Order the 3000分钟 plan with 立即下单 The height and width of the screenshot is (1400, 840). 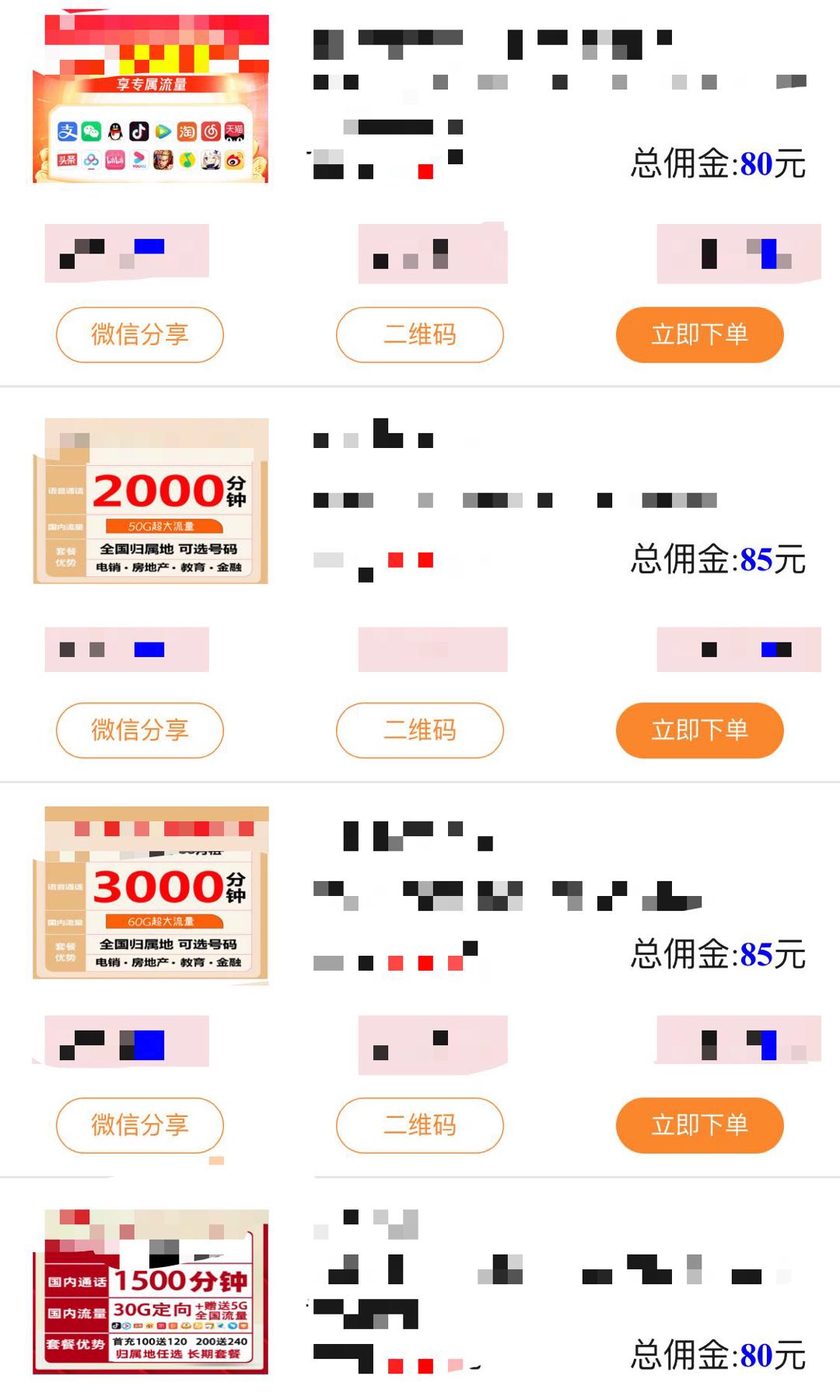(x=700, y=1125)
